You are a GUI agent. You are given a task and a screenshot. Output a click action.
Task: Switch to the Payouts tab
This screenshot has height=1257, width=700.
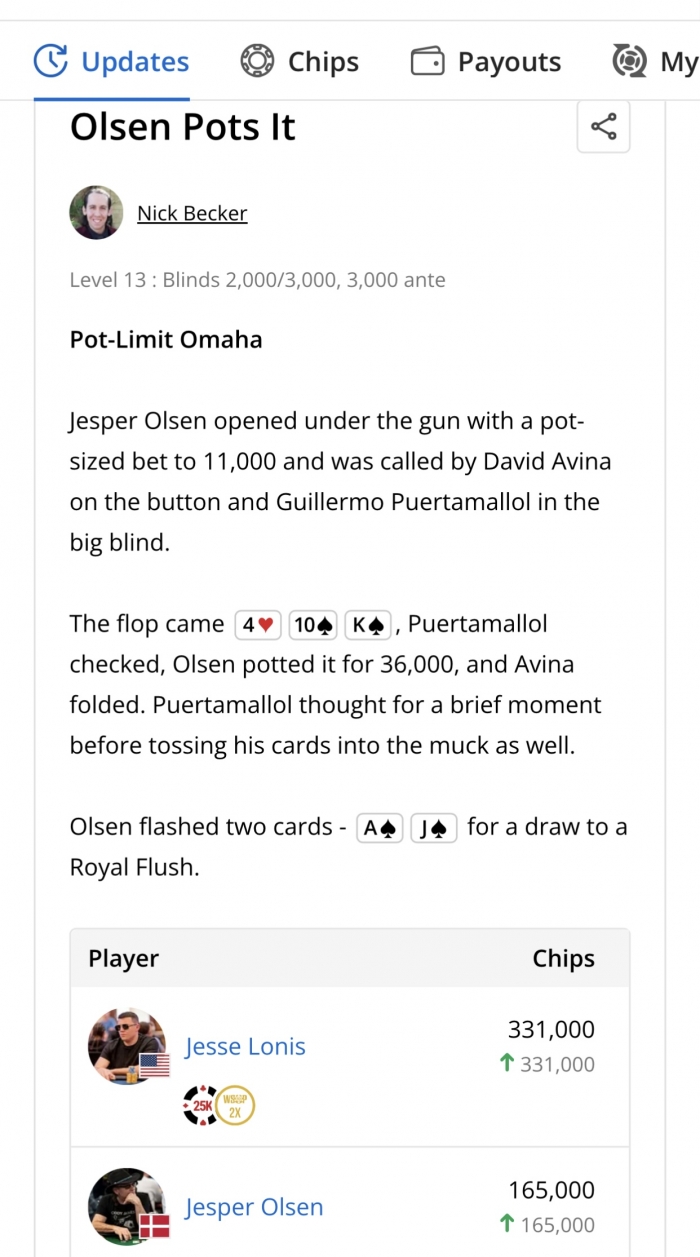pos(486,62)
